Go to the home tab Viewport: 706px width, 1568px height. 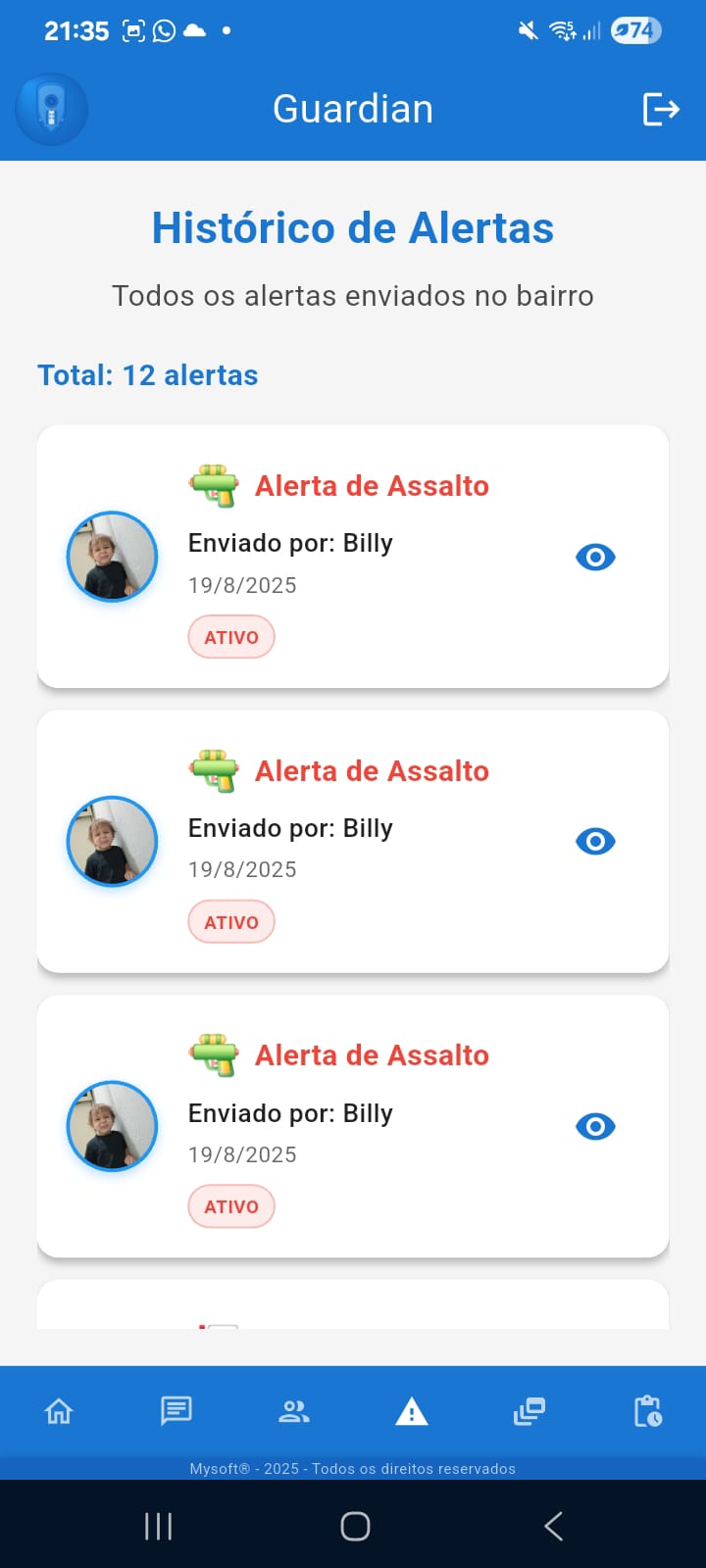pos(59,1411)
